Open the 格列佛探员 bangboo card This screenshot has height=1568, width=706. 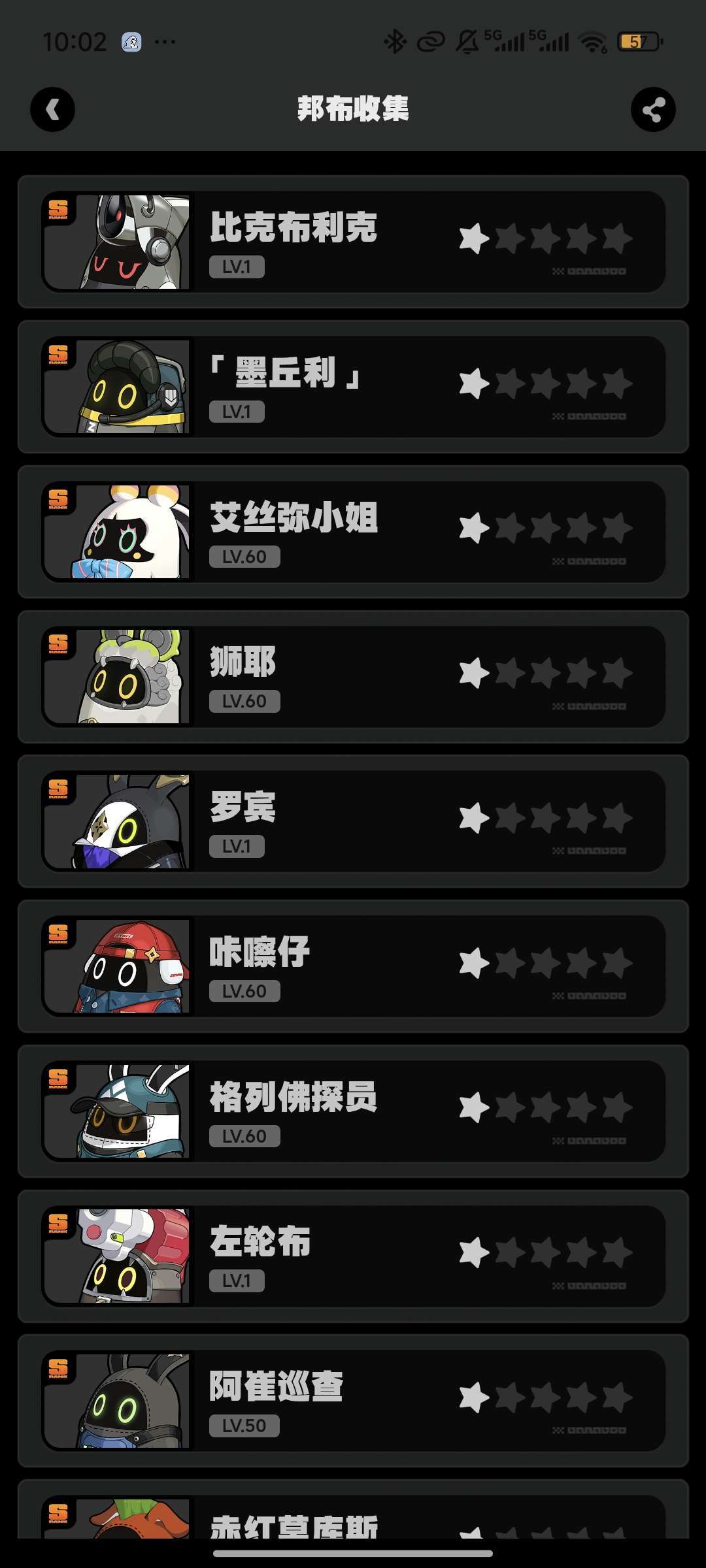[x=353, y=1111]
